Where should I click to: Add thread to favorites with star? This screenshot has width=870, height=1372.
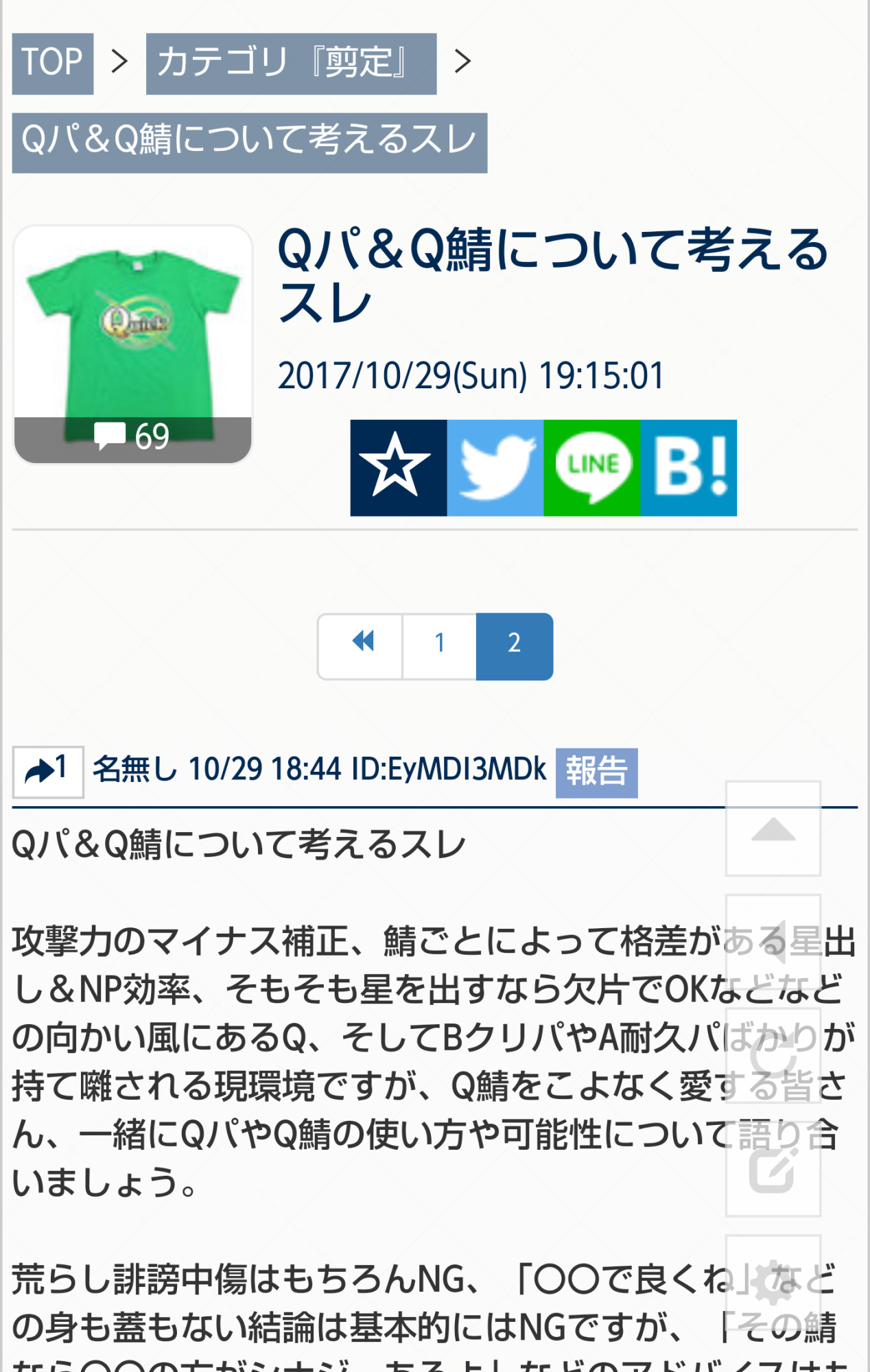[x=398, y=468]
